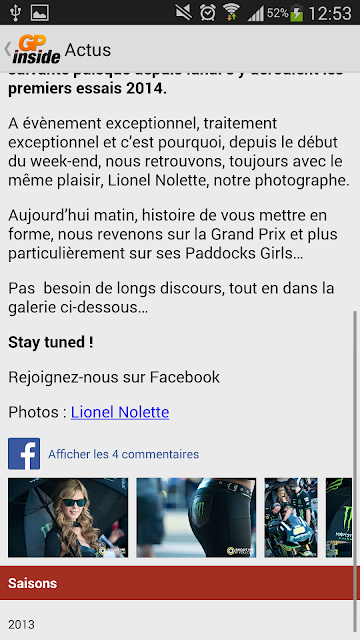Open the second gallery photo with black jeans
The height and width of the screenshot is (640, 360).
[196, 518]
